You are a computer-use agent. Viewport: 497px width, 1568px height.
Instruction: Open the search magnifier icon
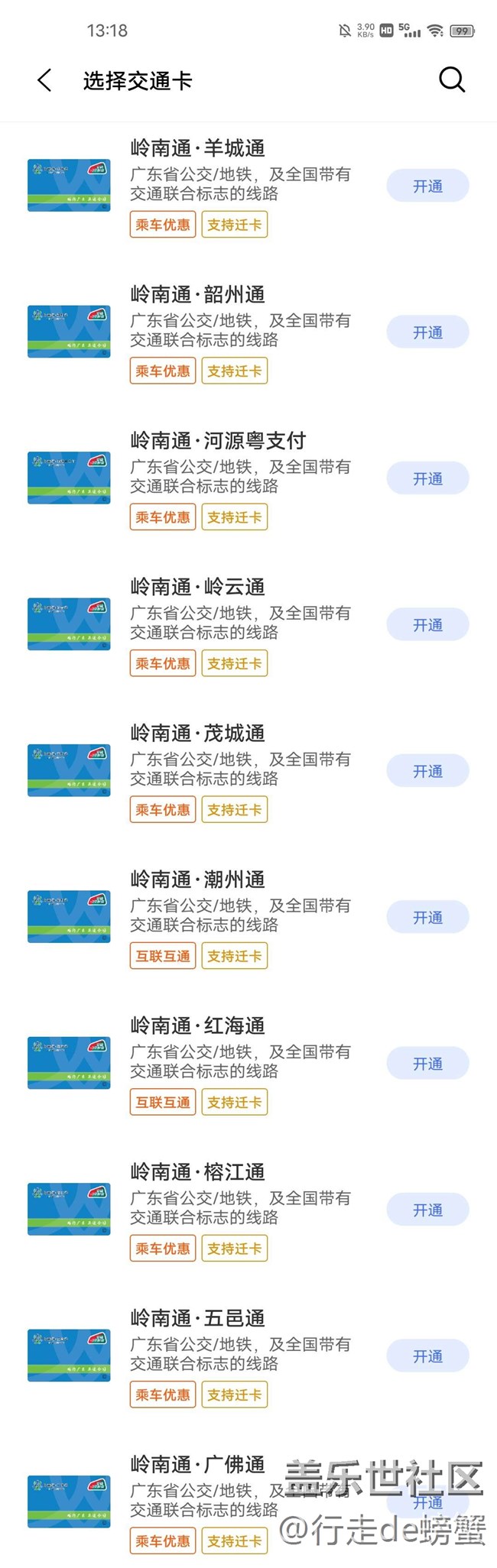(452, 79)
